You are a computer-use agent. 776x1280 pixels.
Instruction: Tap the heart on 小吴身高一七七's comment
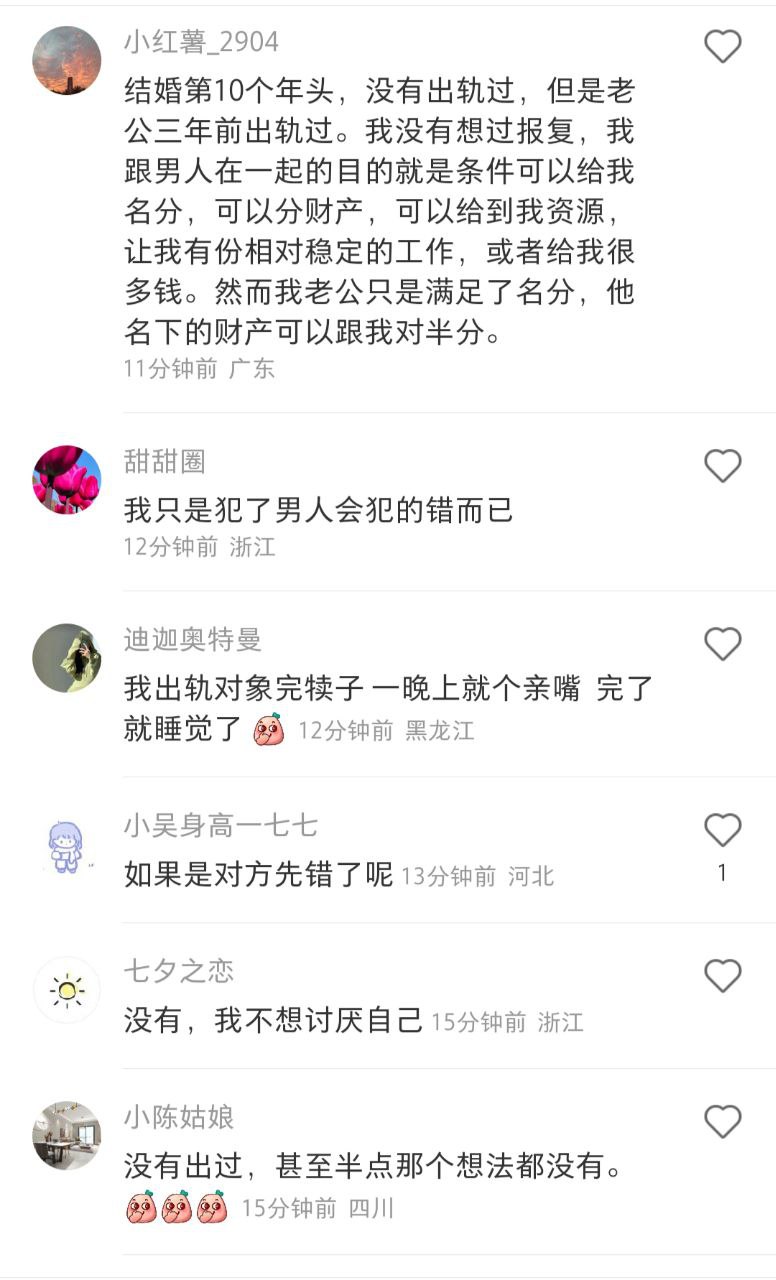722,830
